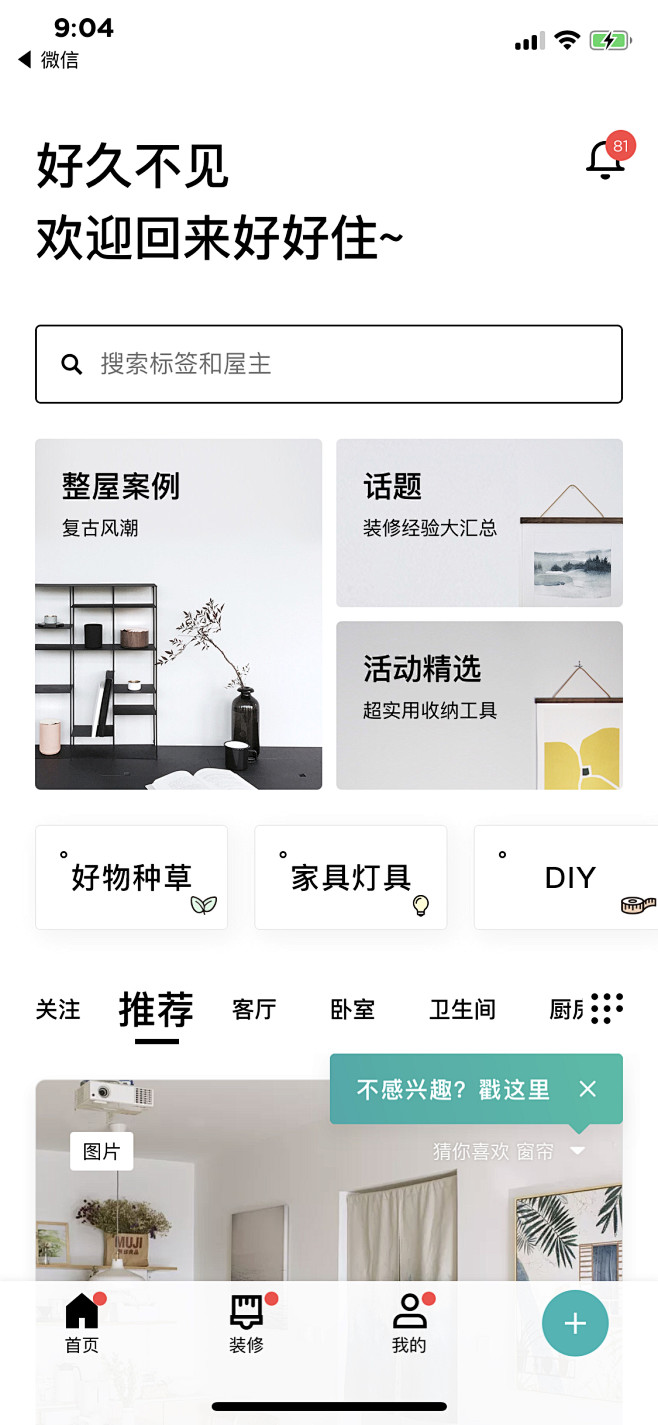658x1425 pixels.
Task: Go to the 首页 tab
Action: click(82, 1322)
